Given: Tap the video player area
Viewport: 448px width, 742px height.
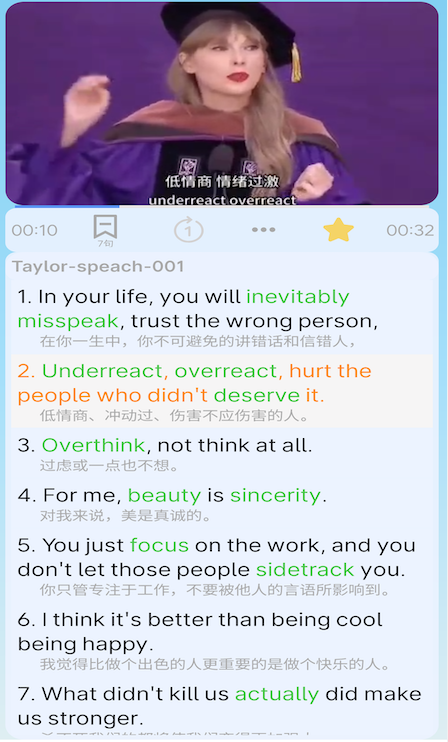Looking at the screenshot, I should tap(222, 104).
